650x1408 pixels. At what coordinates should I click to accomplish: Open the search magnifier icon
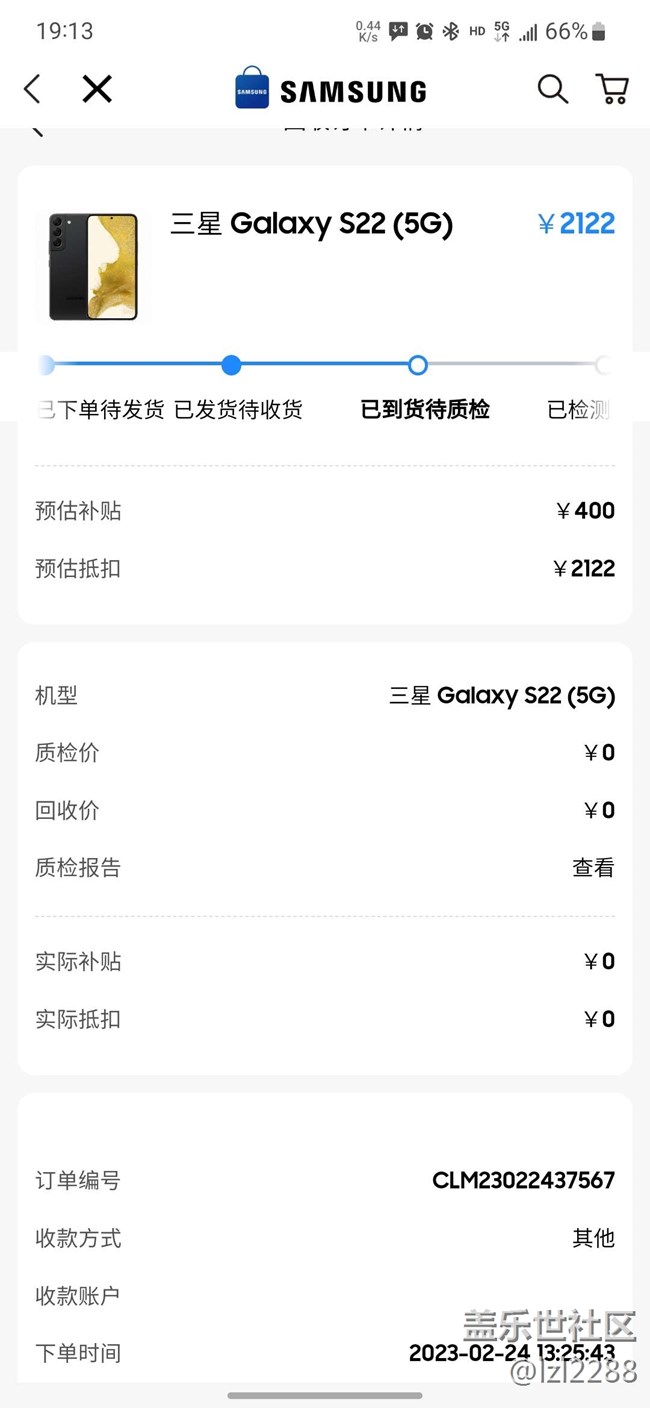click(x=552, y=89)
